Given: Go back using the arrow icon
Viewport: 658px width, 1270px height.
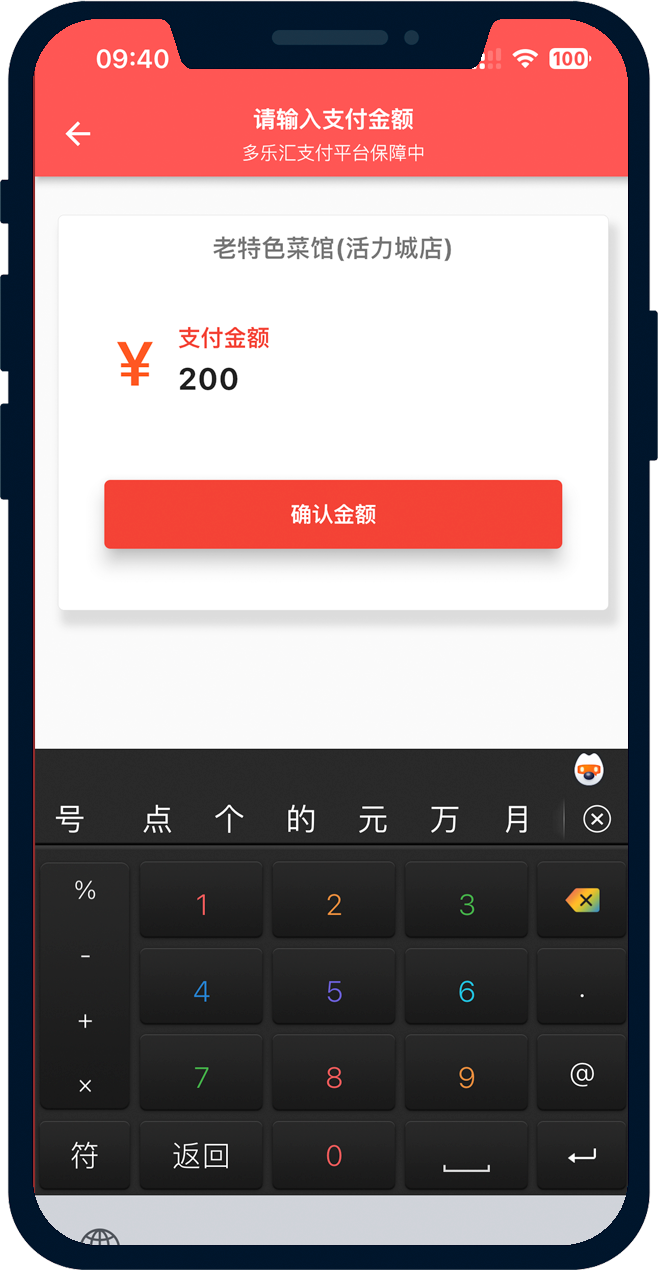Looking at the screenshot, I should pyautogui.click(x=78, y=134).
